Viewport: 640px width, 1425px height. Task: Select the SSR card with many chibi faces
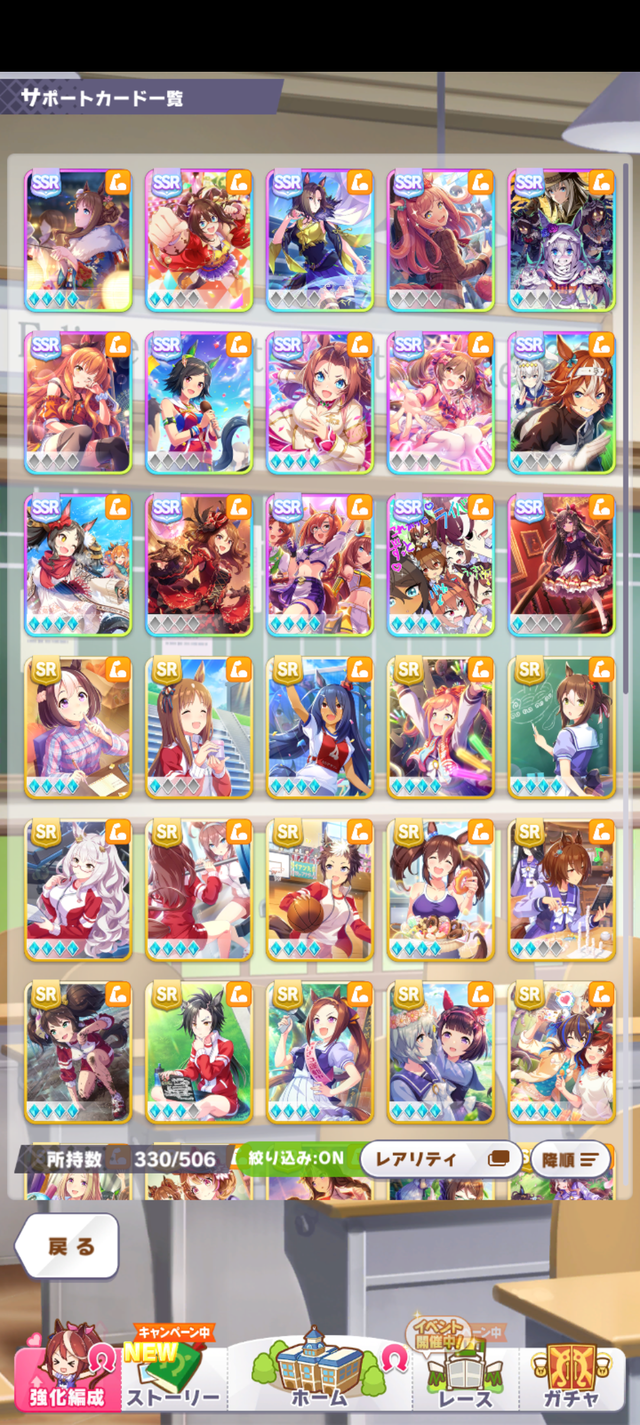click(x=441, y=565)
